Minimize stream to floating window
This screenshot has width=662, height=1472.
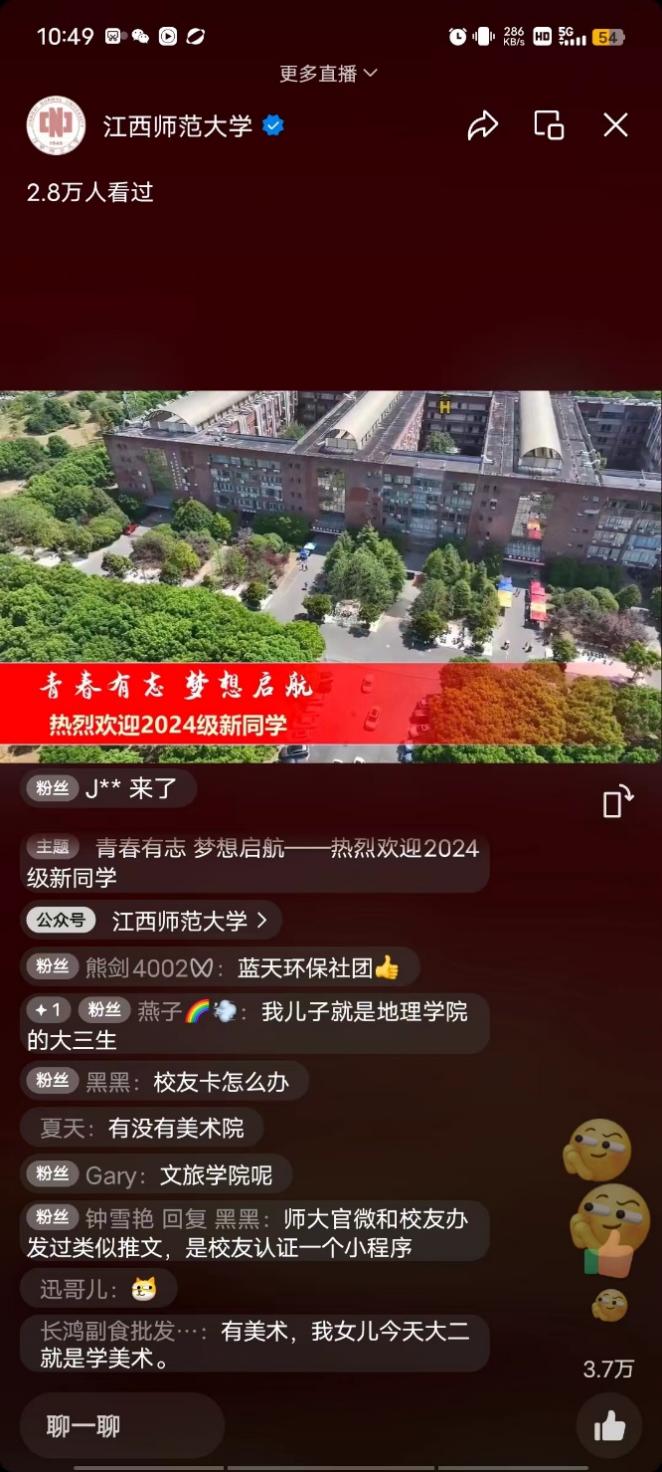[549, 126]
